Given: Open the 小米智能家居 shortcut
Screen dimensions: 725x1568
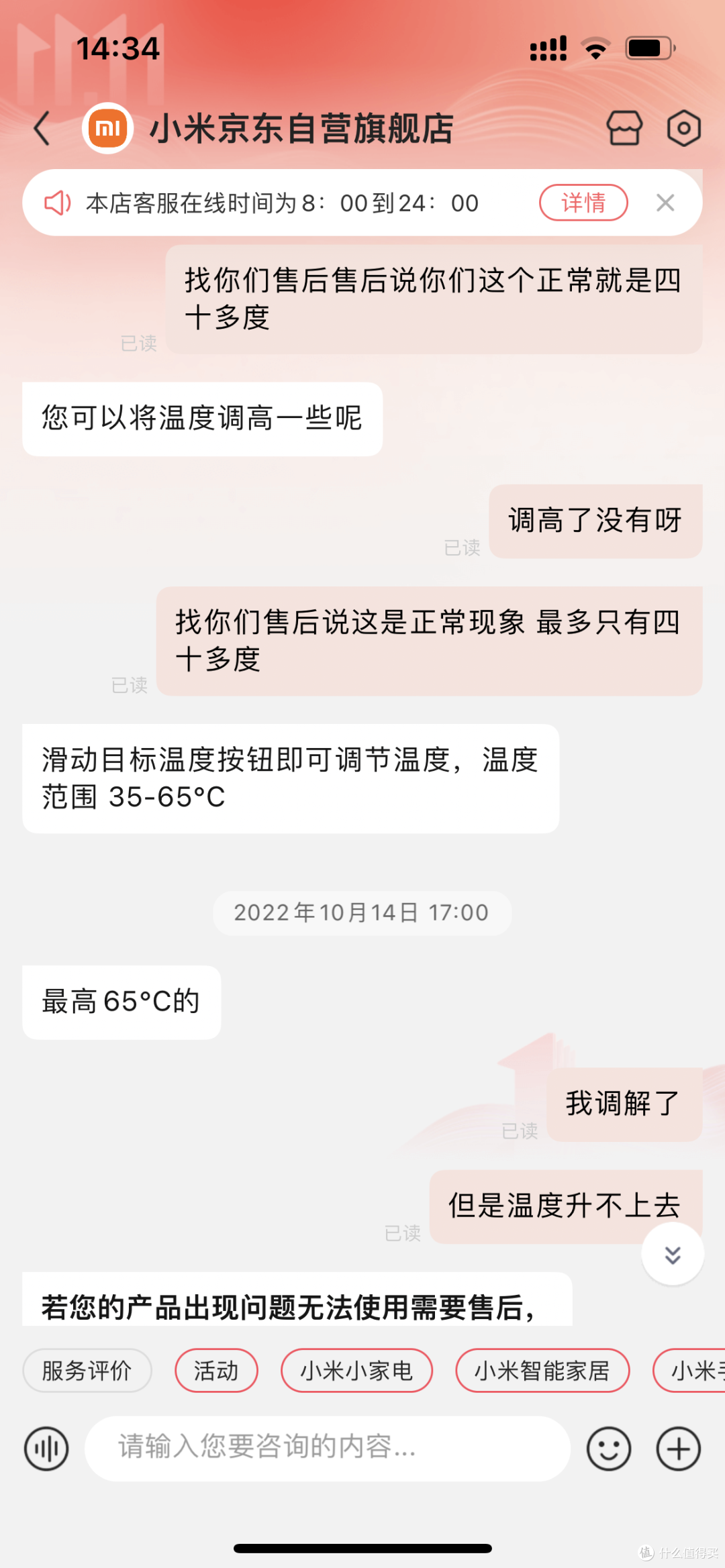Looking at the screenshot, I should [542, 1371].
